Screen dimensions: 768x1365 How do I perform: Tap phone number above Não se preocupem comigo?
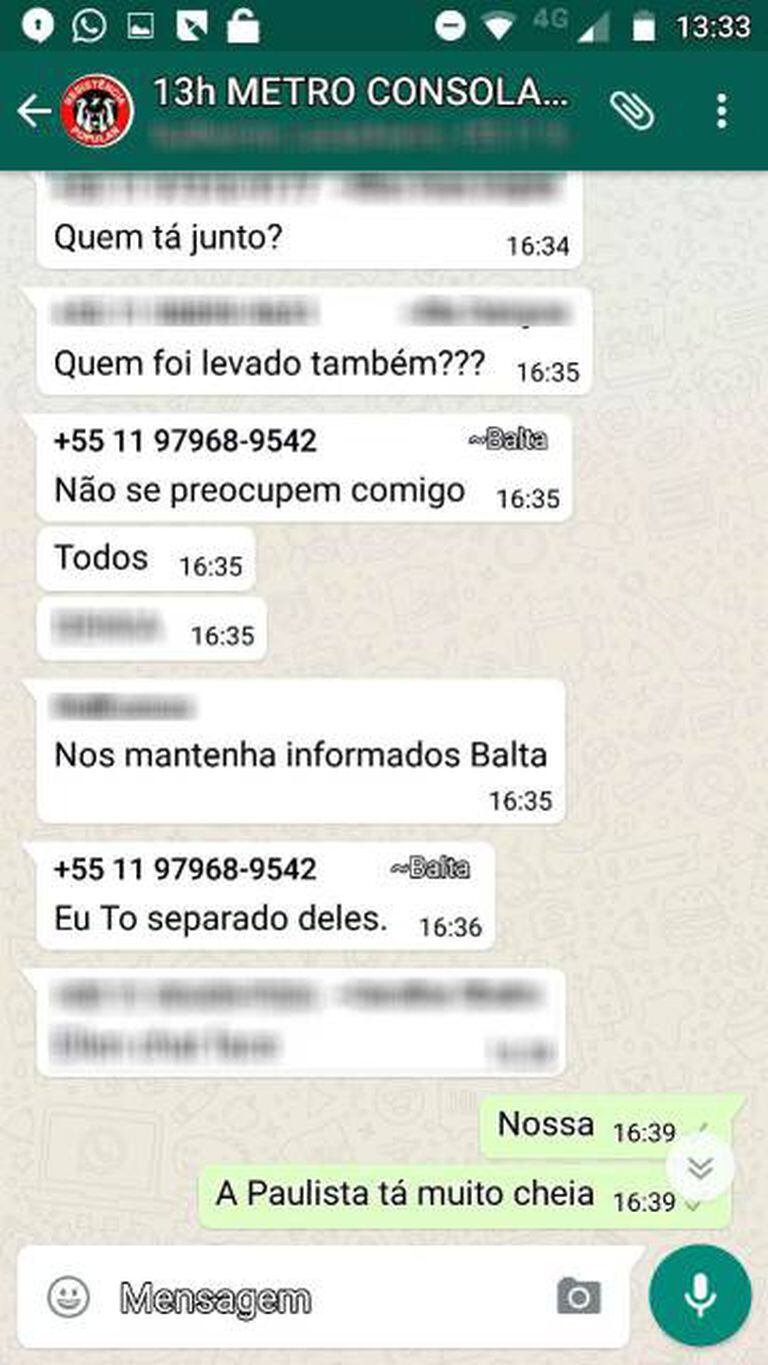[x=185, y=441]
